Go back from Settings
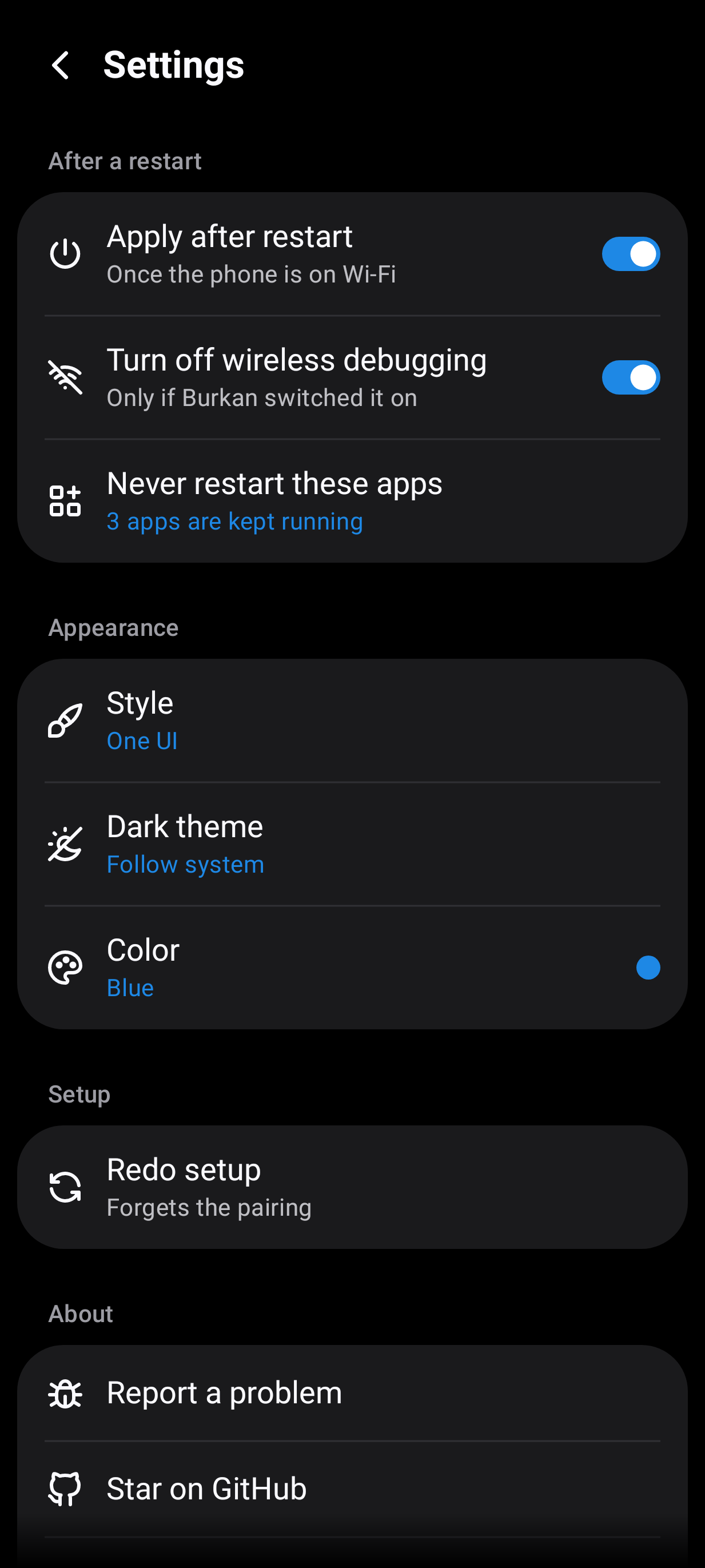705x1568 pixels. point(61,65)
